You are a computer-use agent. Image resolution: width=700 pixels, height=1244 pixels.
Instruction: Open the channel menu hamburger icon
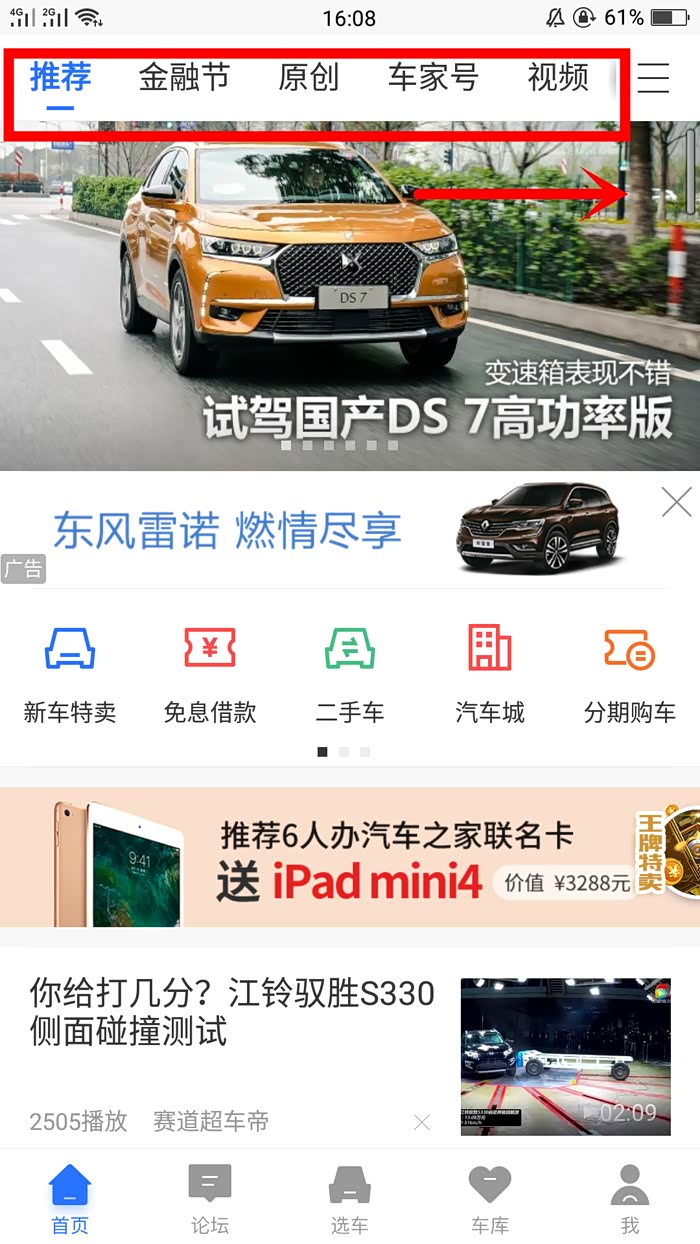click(x=653, y=78)
